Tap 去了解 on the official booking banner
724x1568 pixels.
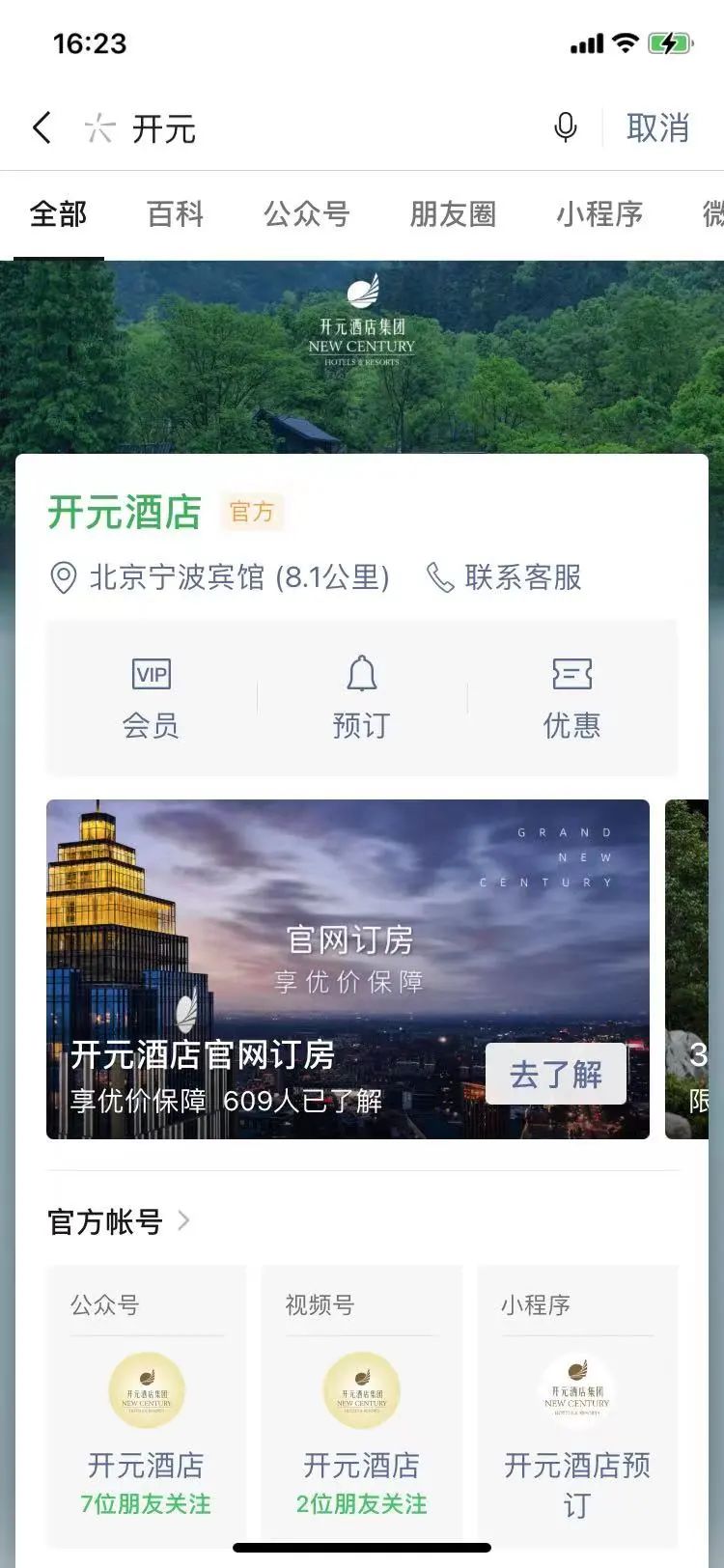[x=555, y=1074]
